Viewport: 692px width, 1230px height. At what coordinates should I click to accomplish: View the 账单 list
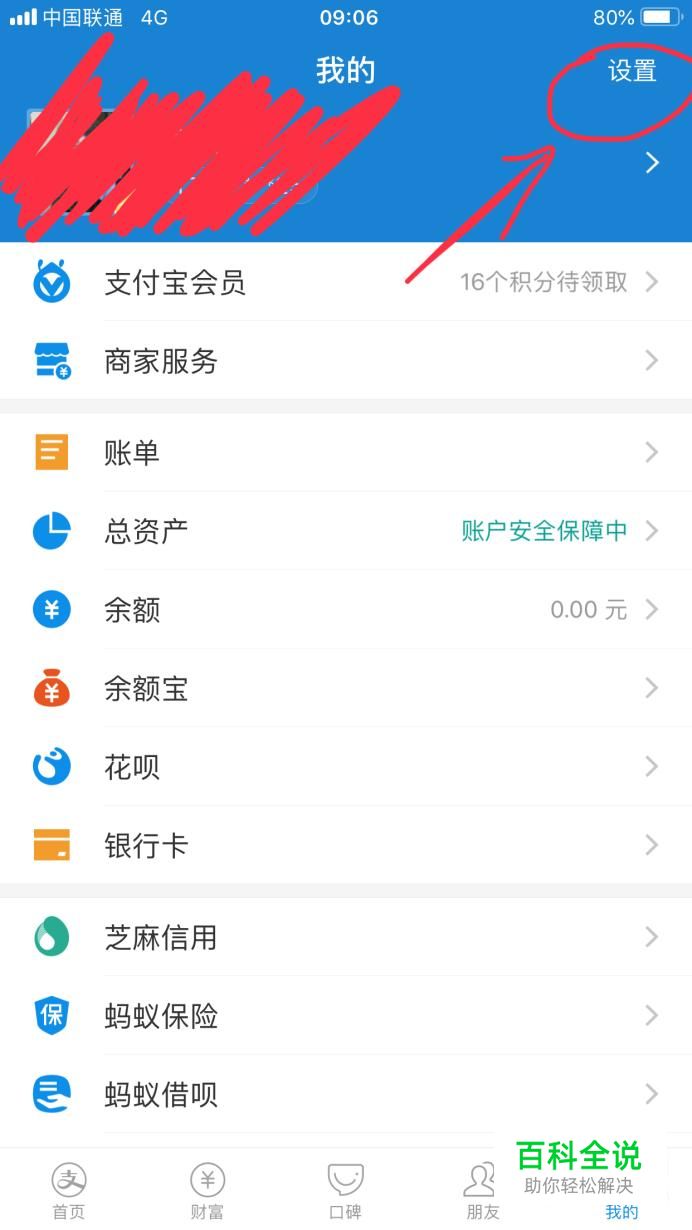tap(346, 453)
